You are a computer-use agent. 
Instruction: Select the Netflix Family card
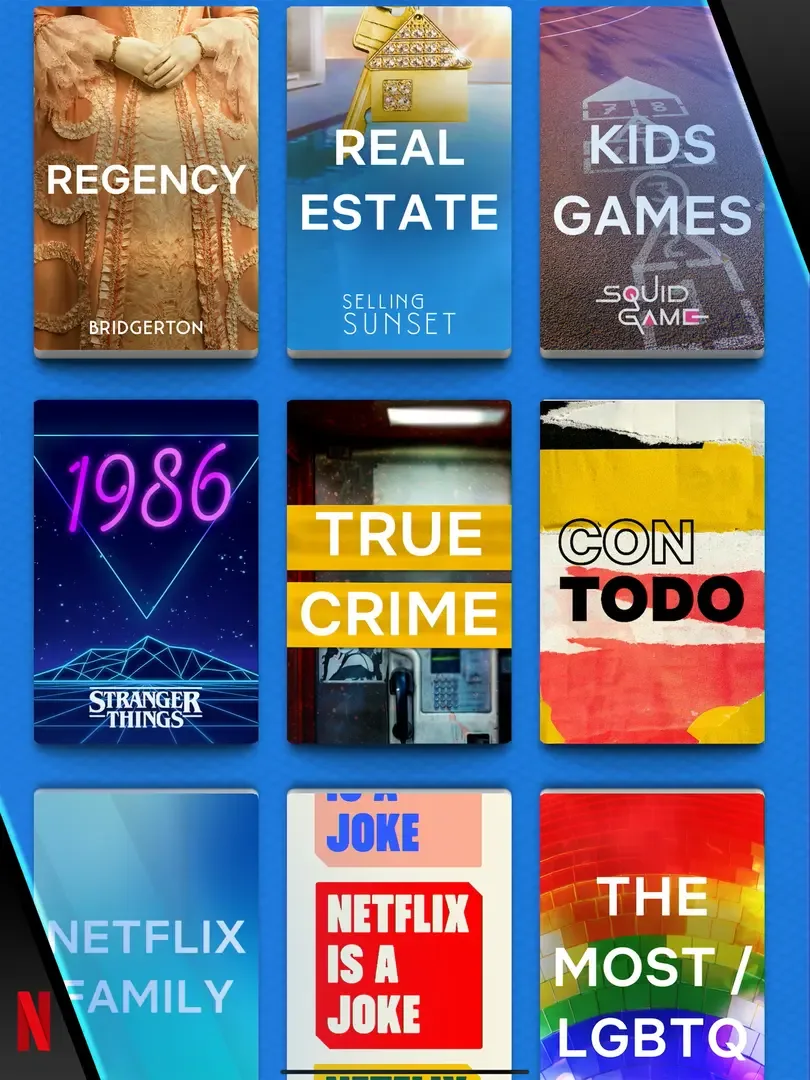tap(146, 935)
